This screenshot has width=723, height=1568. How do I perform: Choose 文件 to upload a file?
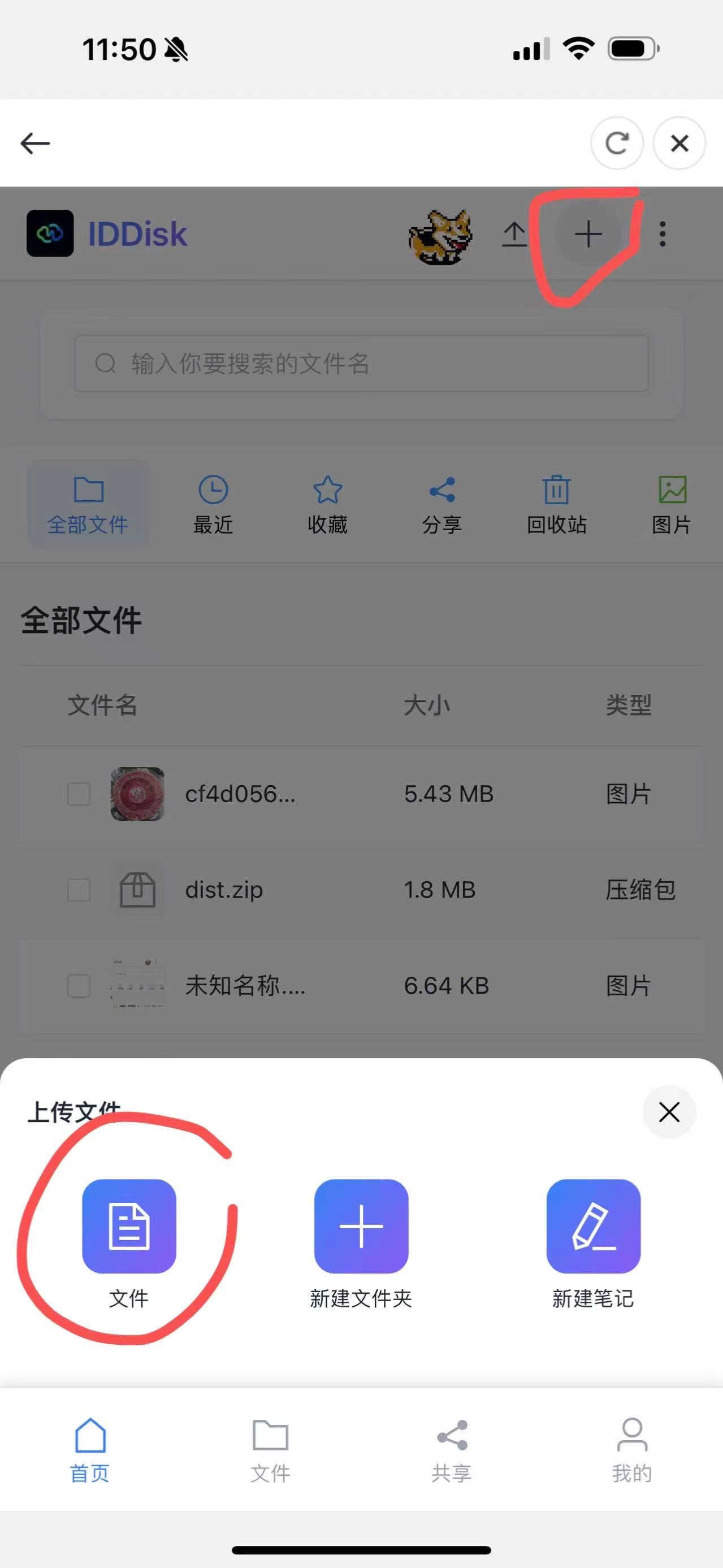[x=129, y=1226]
